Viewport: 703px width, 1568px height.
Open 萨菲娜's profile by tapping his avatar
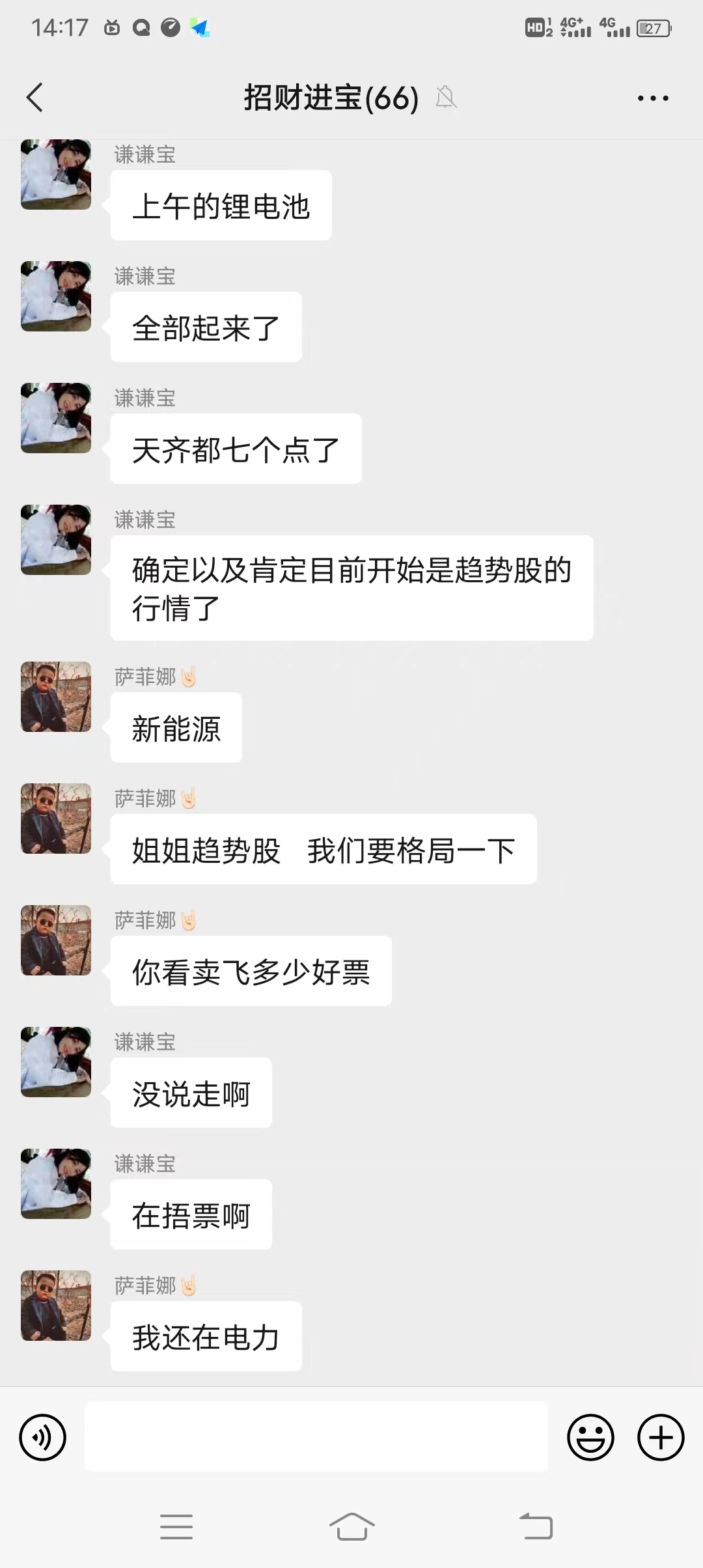click(55, 697)
